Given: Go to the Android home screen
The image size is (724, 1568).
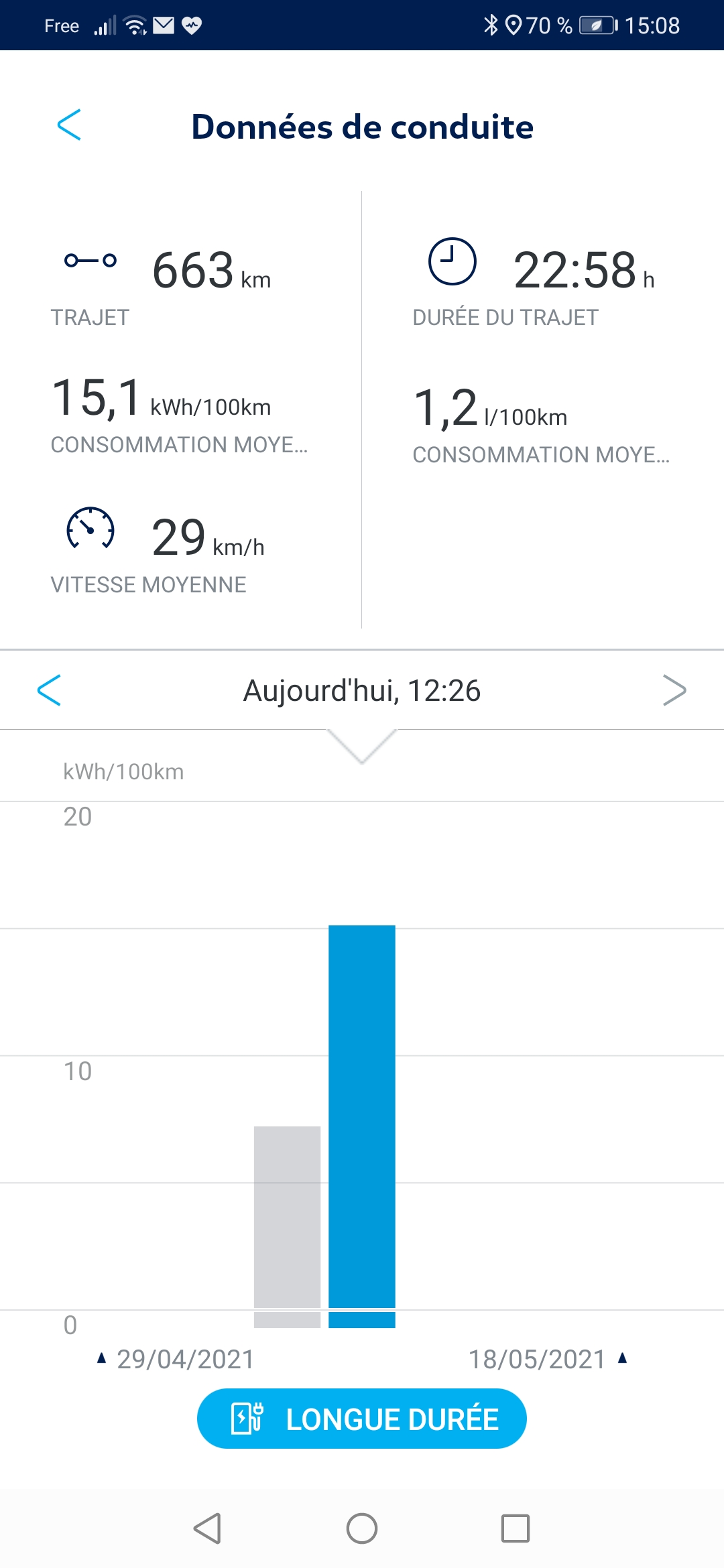Looking at the screenshot, I should [x=362, y=1528].
